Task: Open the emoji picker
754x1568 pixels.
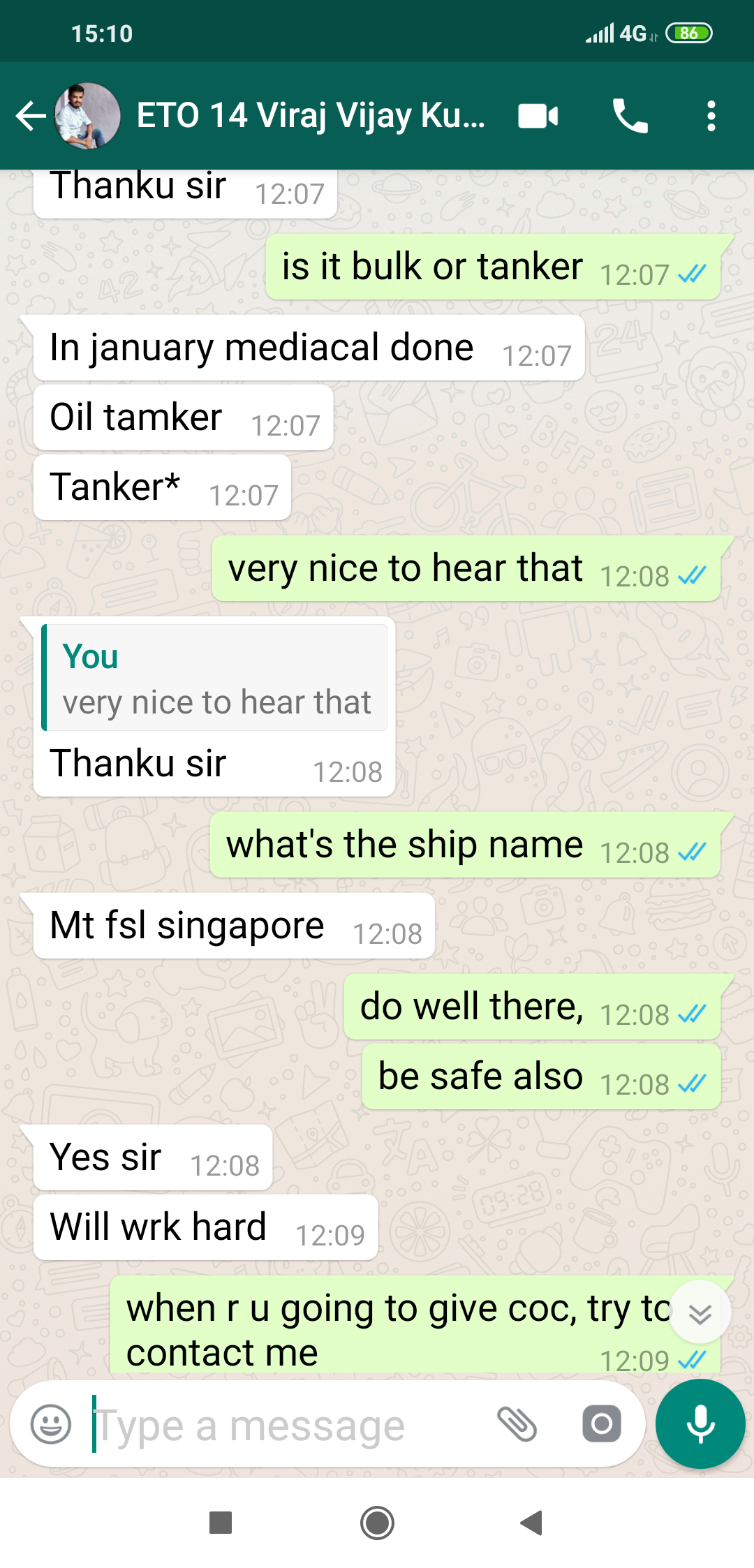Action: 51,1424
